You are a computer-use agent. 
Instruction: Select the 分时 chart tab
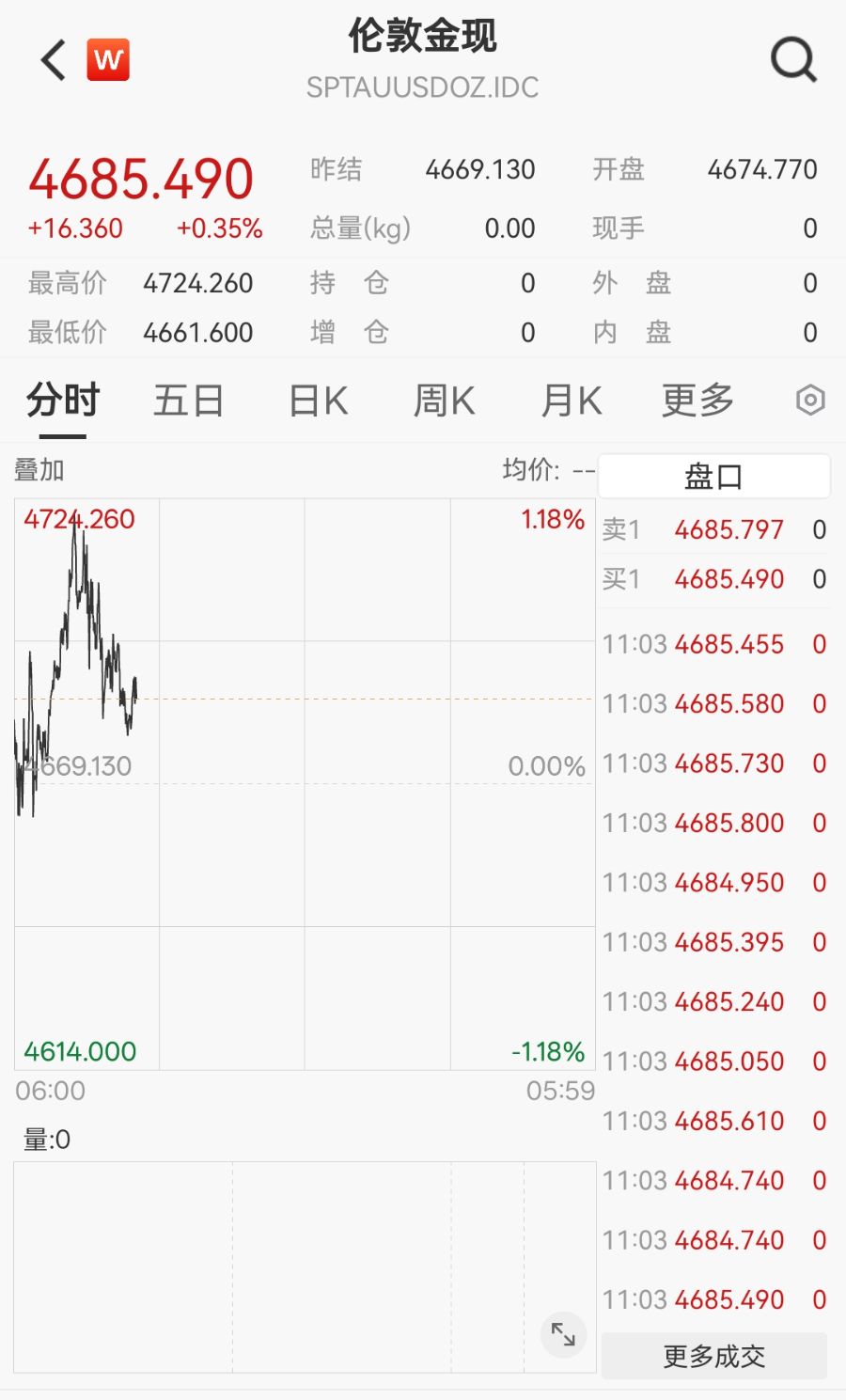[x=62, y=401]
